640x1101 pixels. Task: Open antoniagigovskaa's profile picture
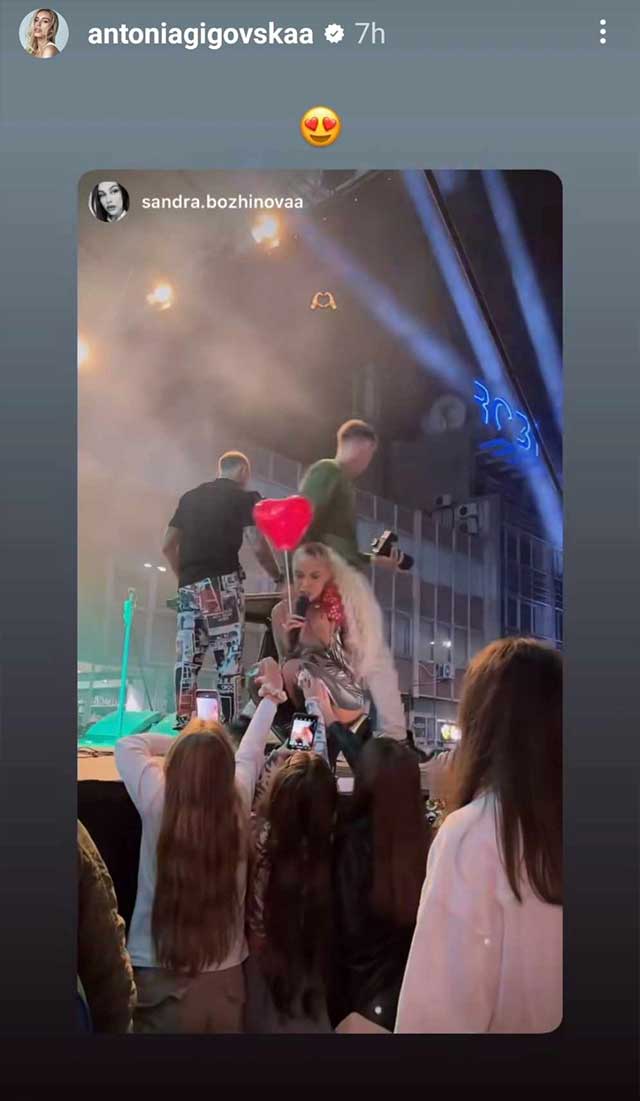point(44,33)
